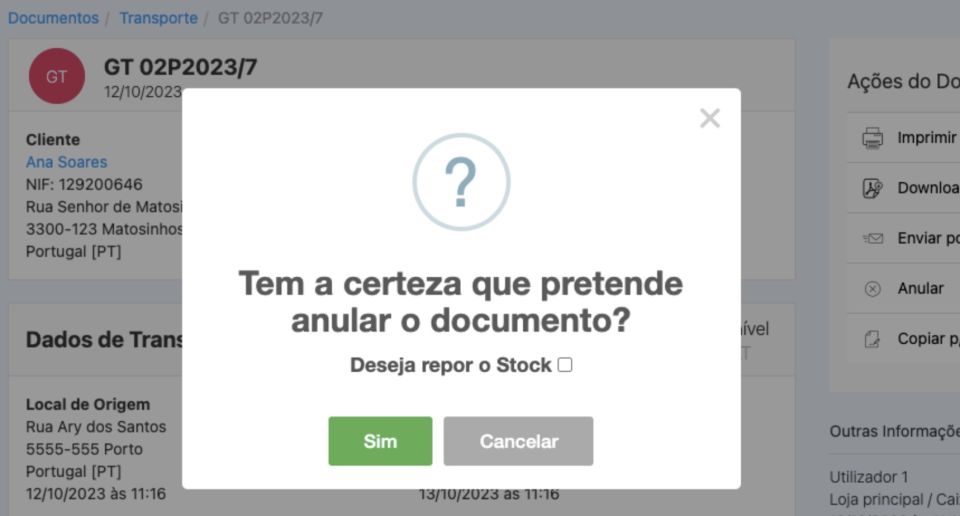Tick the Deseja repor o Stock checkbox

pos(565,365)
